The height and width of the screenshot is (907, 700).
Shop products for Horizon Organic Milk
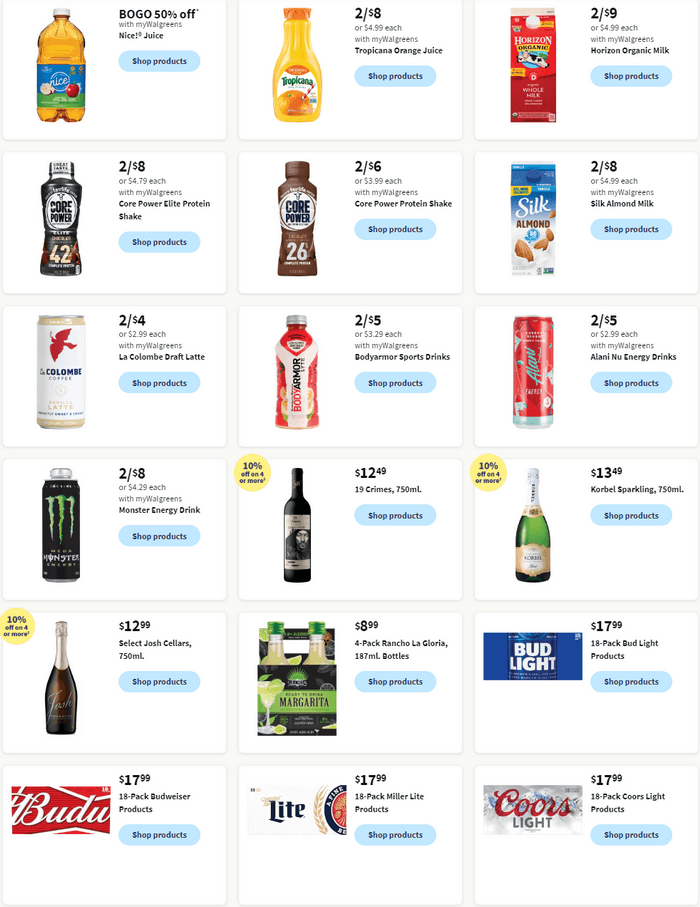(631, 76)
